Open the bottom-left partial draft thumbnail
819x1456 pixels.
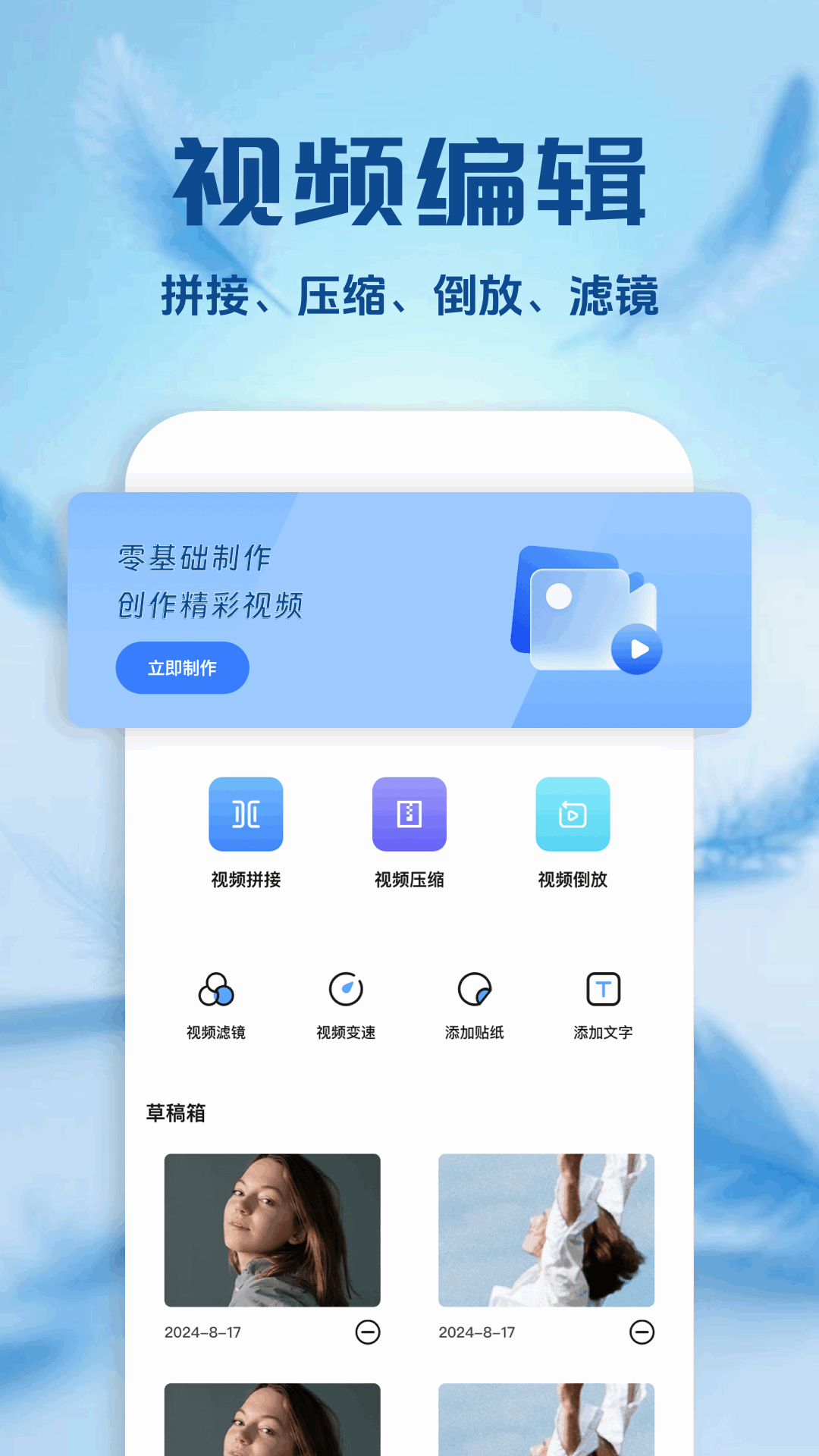(273, 1426)
